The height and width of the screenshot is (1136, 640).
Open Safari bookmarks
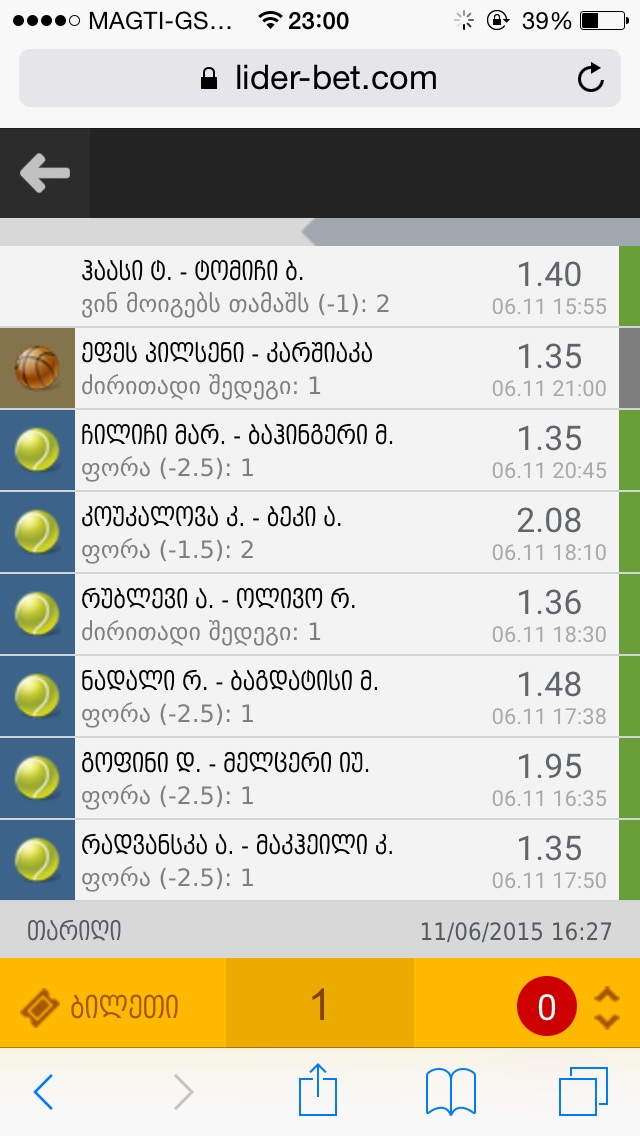pyautogui.click(x=450, y=1092)
